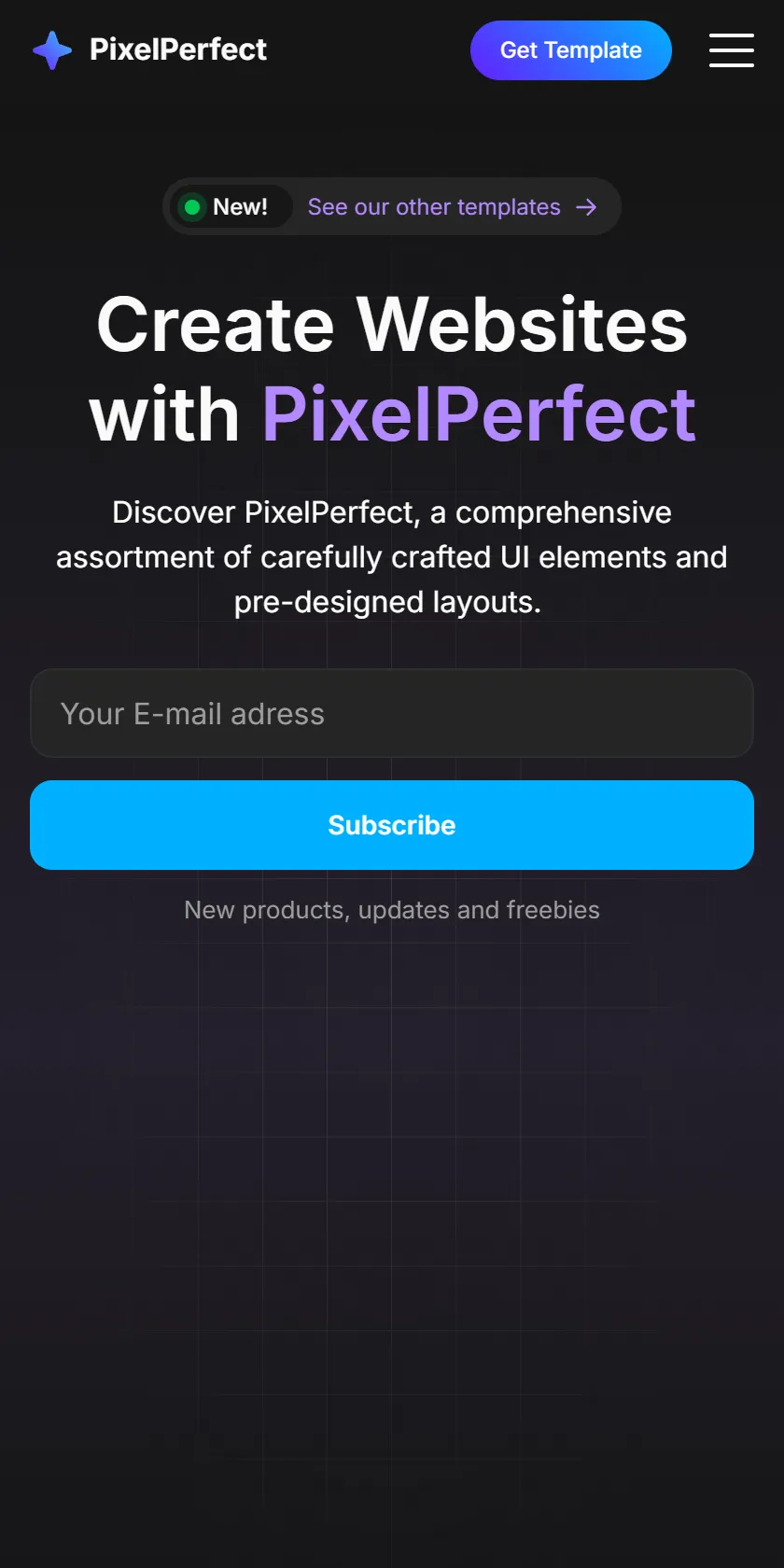Tap the Get Template button
784x1568 pixels.
[x=571, y=50]
